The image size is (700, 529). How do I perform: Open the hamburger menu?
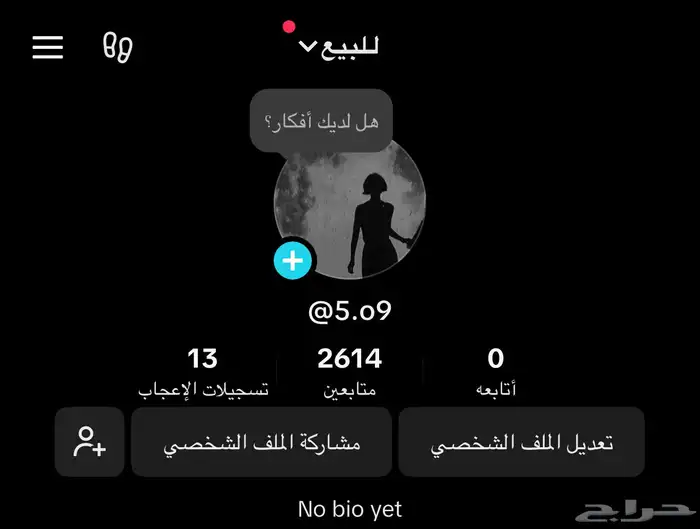(x=47, y=47)
